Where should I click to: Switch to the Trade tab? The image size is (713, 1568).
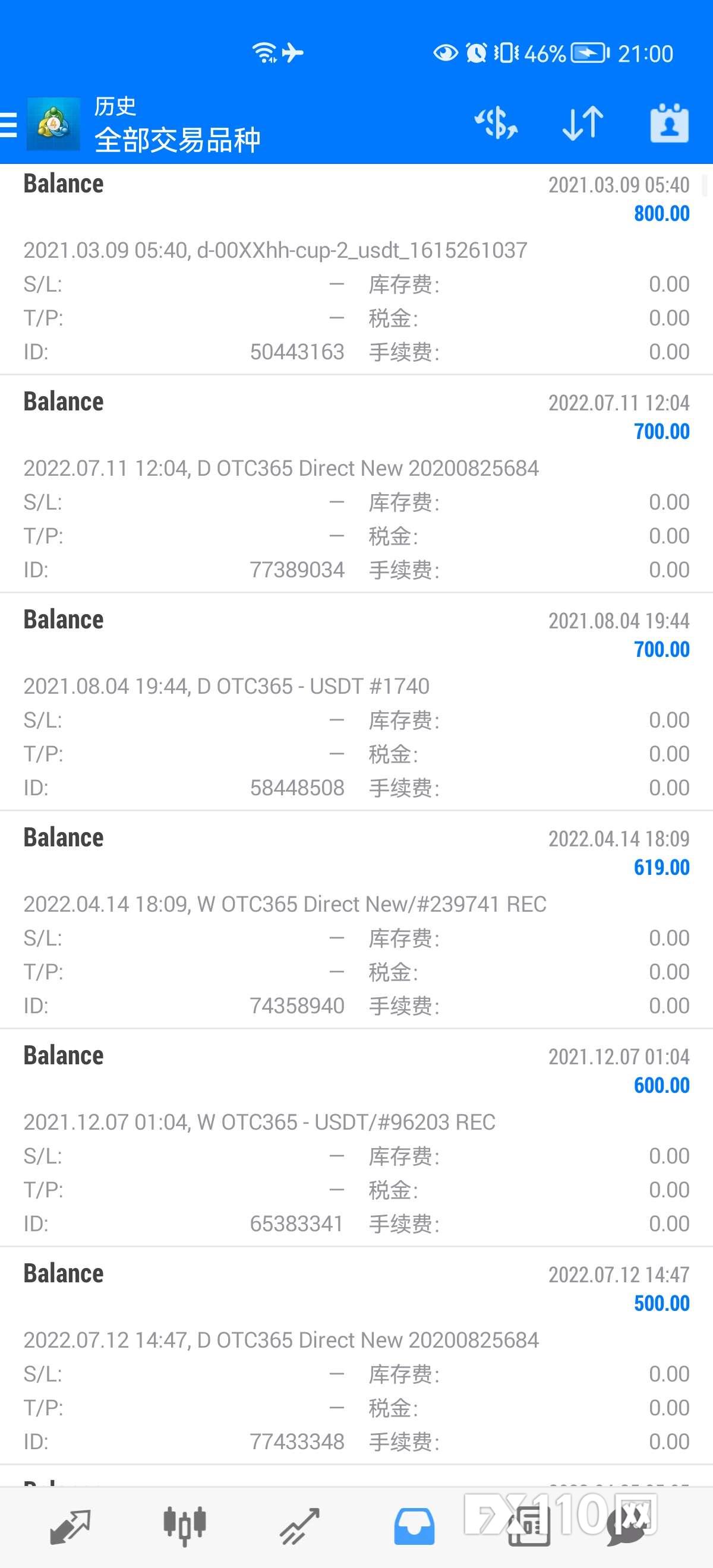tap(299, 1526)
